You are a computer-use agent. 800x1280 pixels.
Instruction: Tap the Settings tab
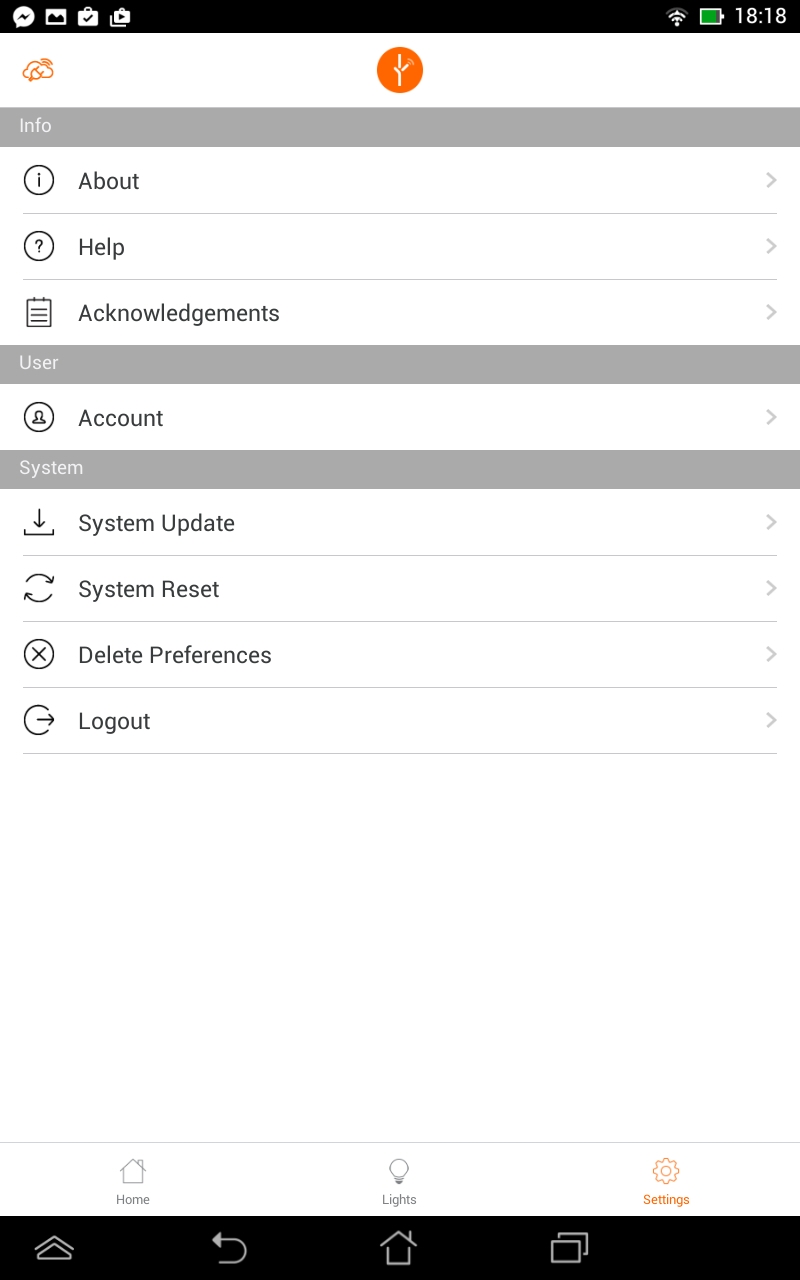pos(666,1180)
